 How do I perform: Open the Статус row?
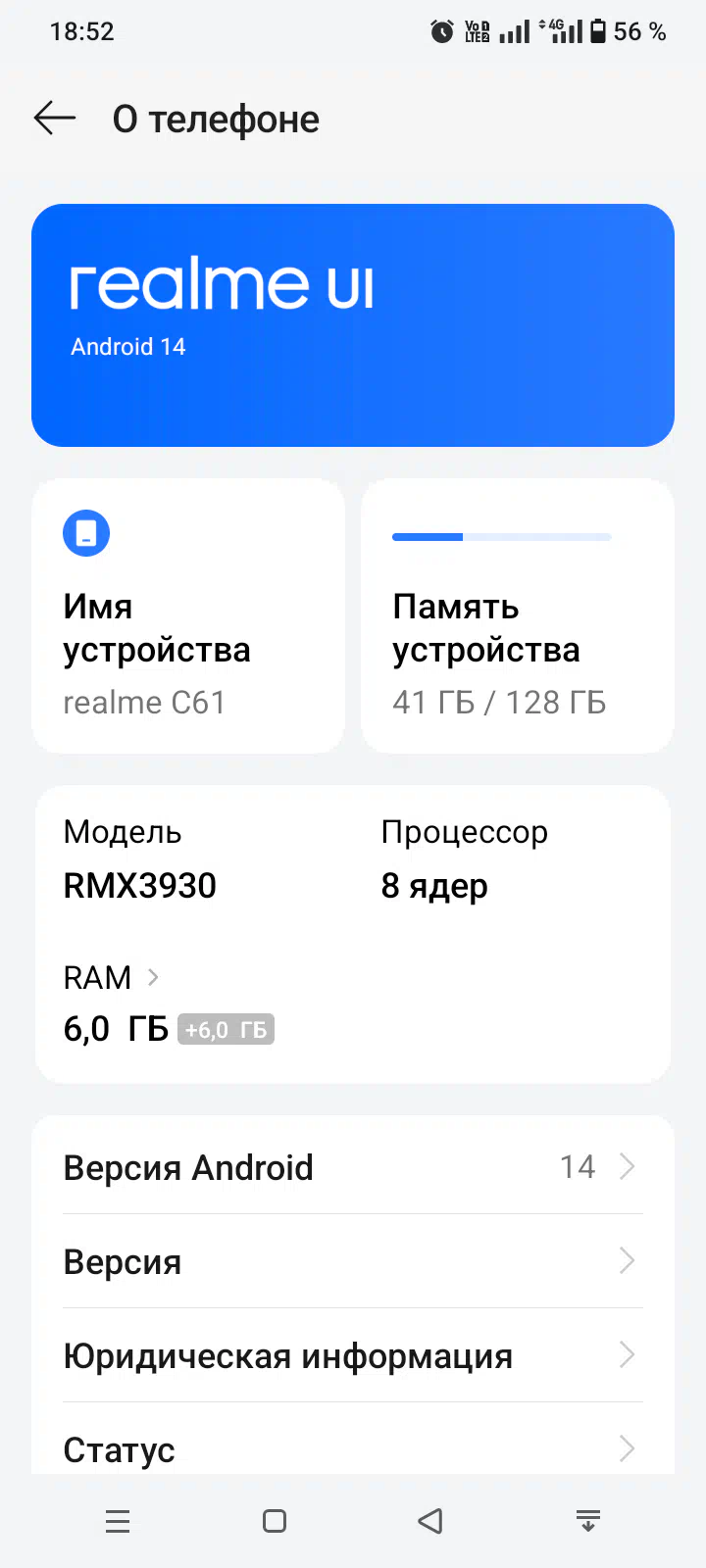pyautogui.click(x=353, y=1439)
